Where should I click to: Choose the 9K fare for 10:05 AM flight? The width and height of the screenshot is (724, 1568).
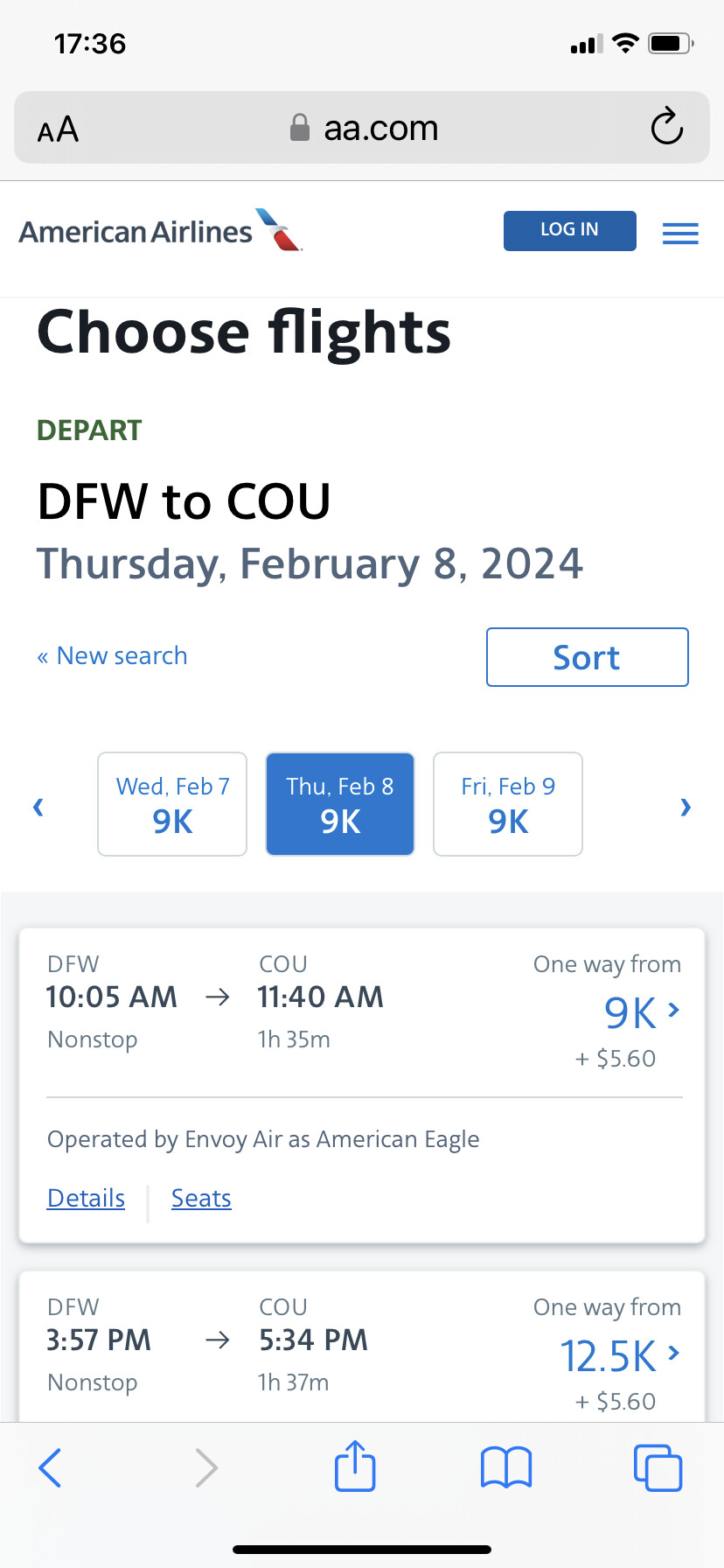642,1013
